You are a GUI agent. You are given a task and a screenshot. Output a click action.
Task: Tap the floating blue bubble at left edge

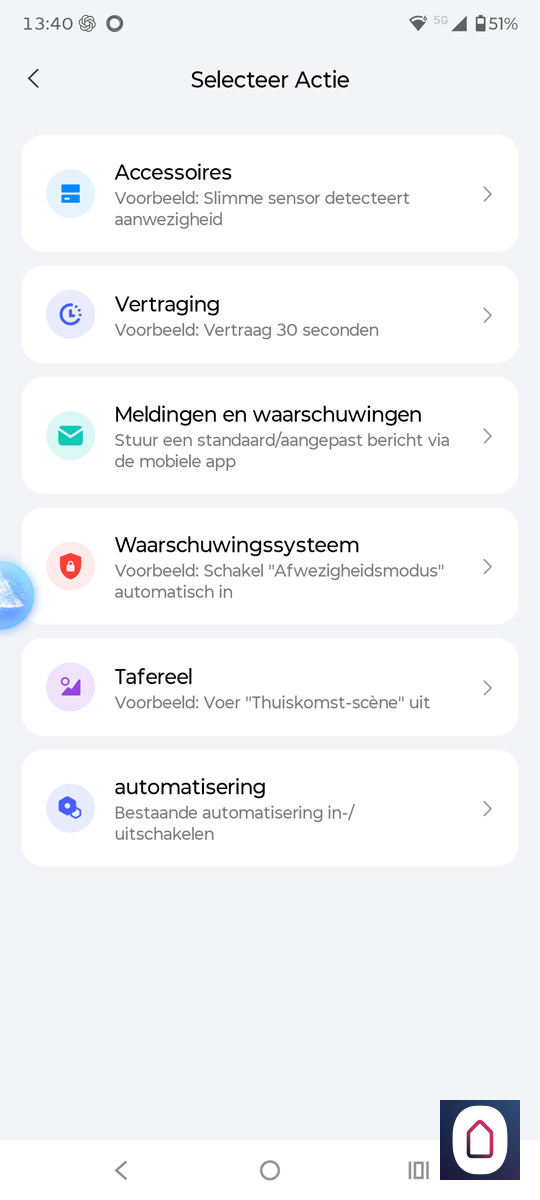(x=15, y=596)
